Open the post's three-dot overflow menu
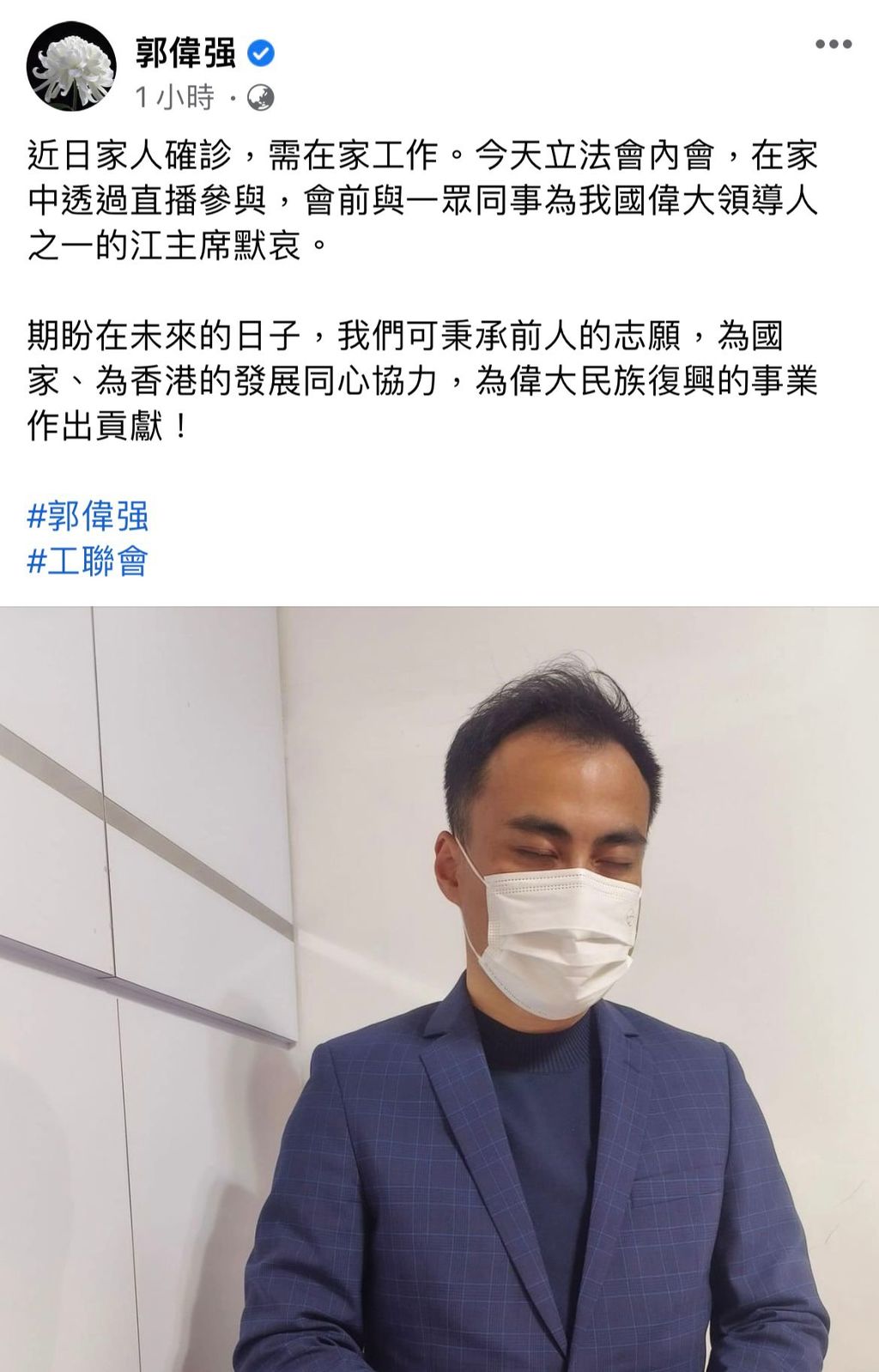The height and width of the screenshot is (1372, 879). pos(833,46)
